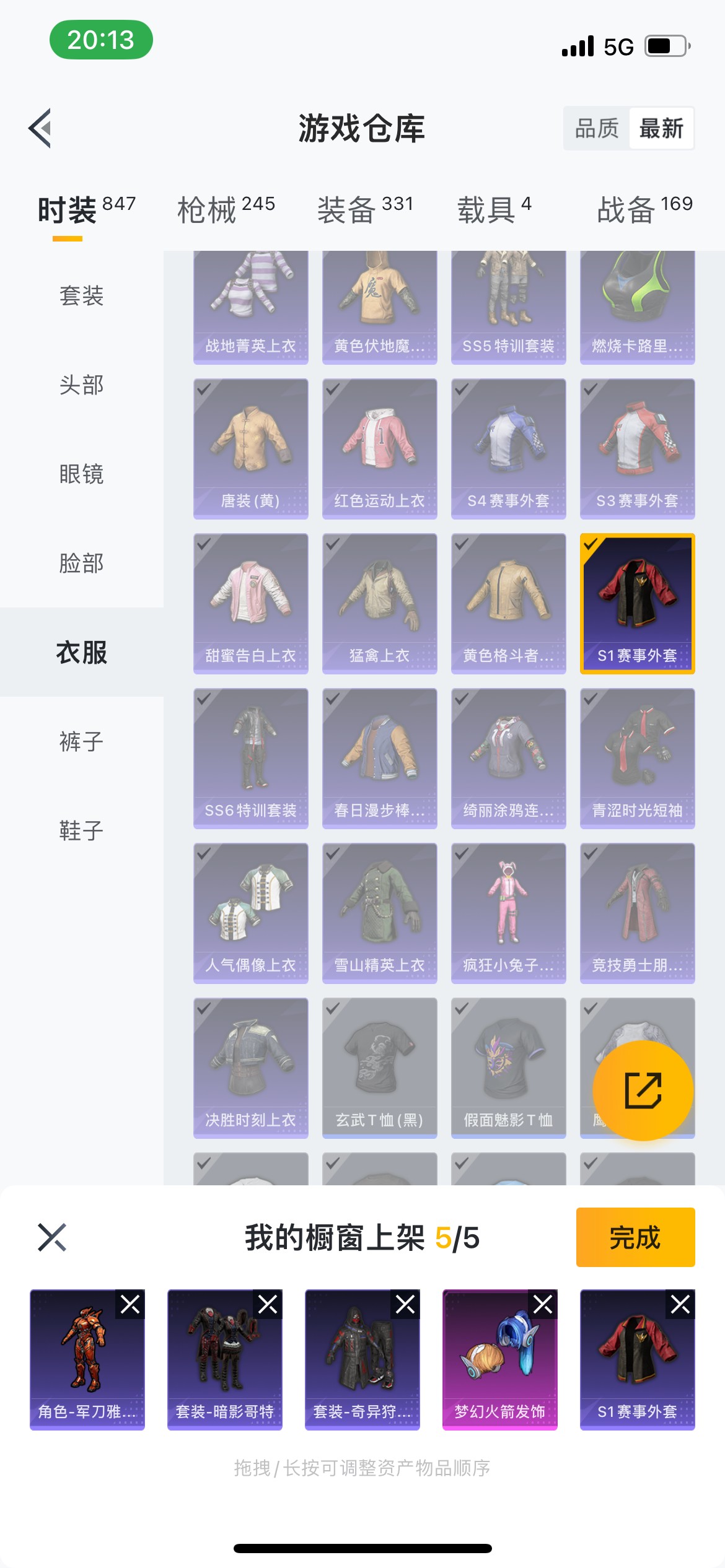The width and height of the screenshot is (725, 1568).
Task: Open 裤子 category in sidebar
Action: click(x=81, y=741)
